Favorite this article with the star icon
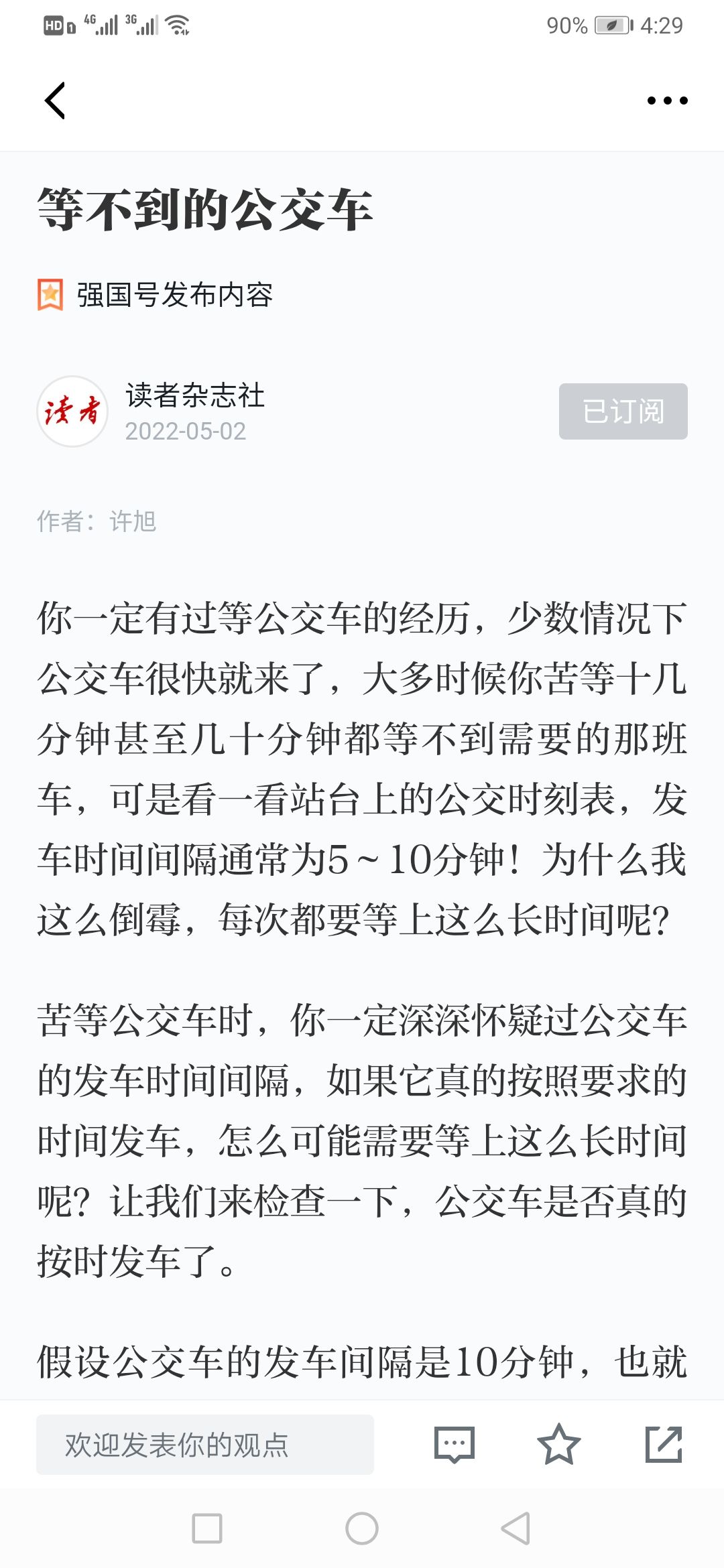This screenshot has width=724, height=1568. (x=558, y=1444)
